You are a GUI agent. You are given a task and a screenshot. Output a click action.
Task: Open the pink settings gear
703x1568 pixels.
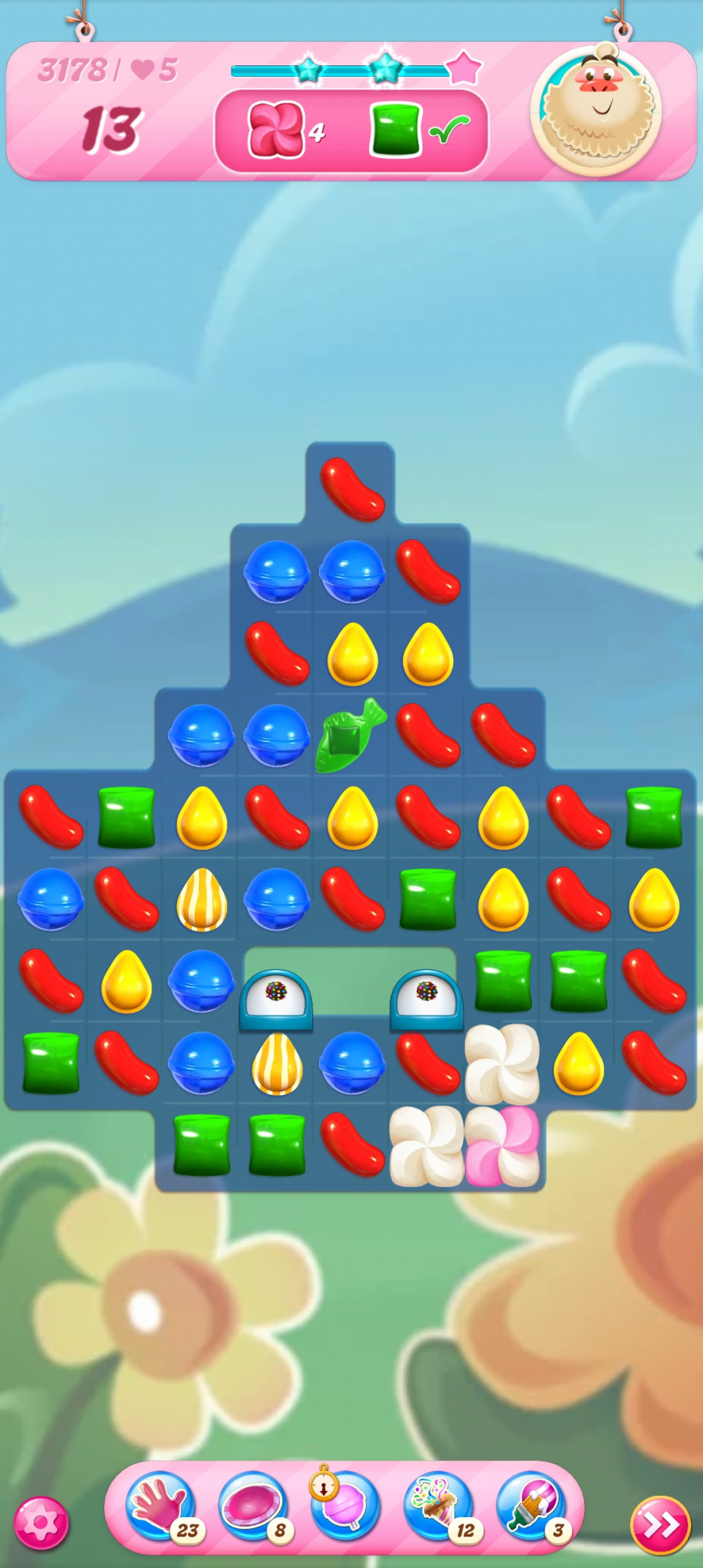pos(41,1523)
